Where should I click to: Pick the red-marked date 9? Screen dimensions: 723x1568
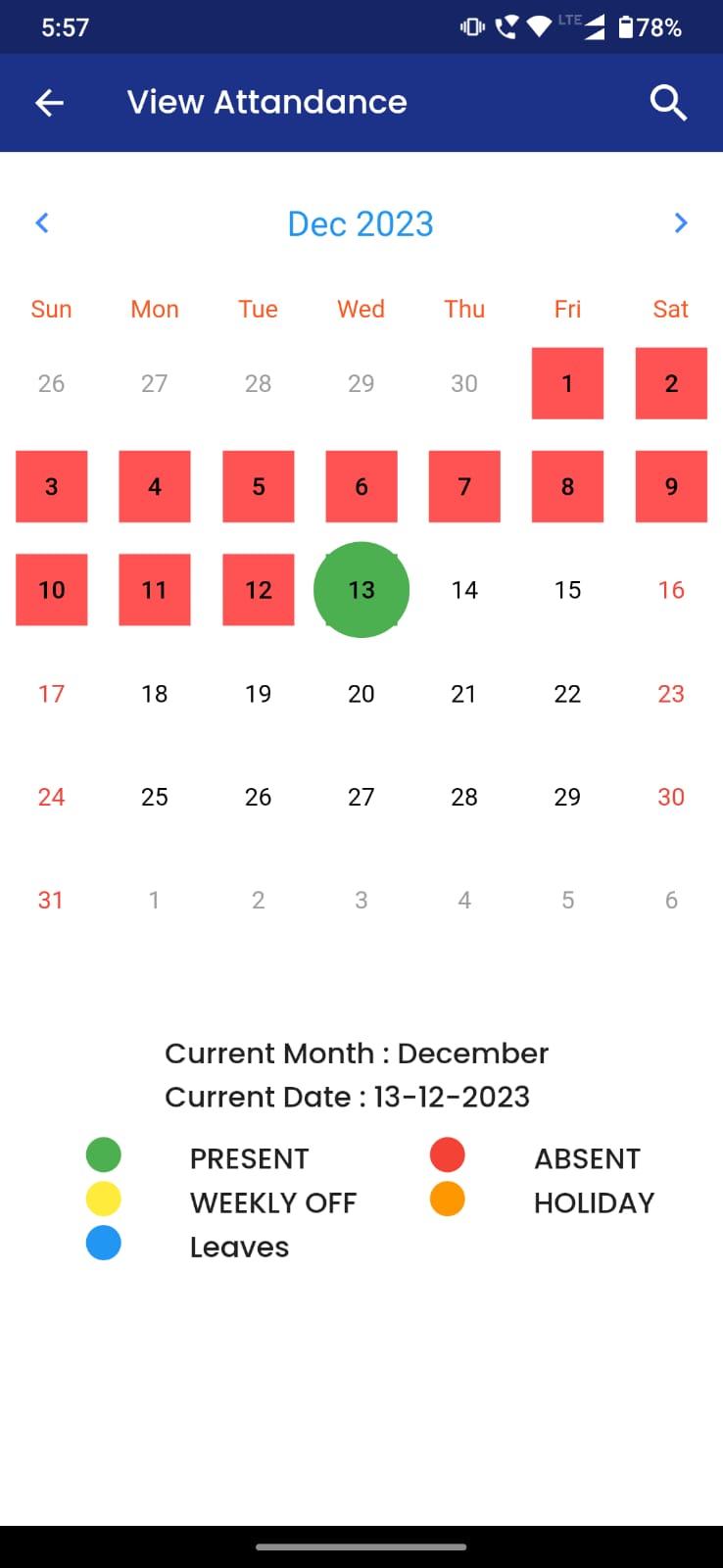671,486
